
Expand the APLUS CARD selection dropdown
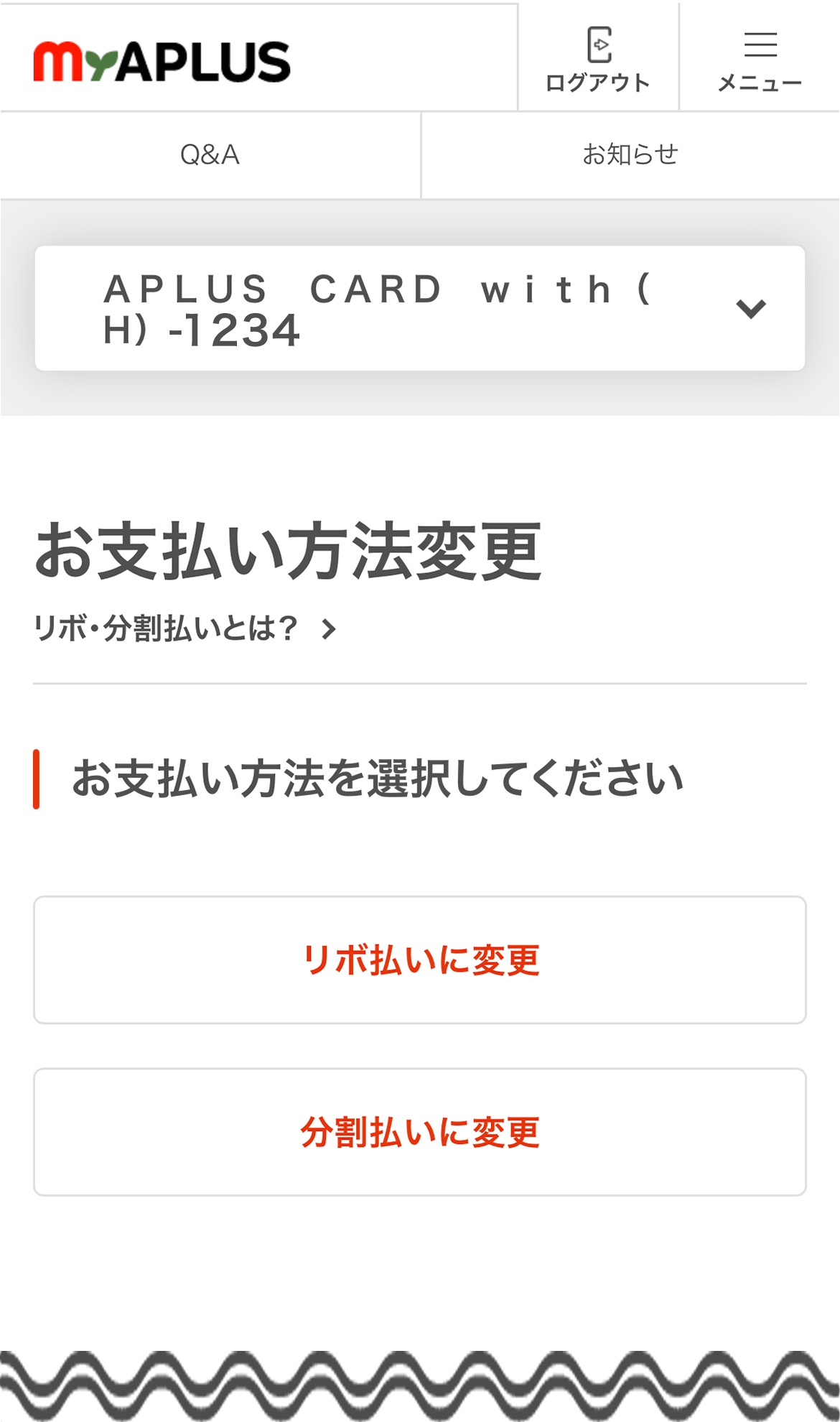click(420, 309)
